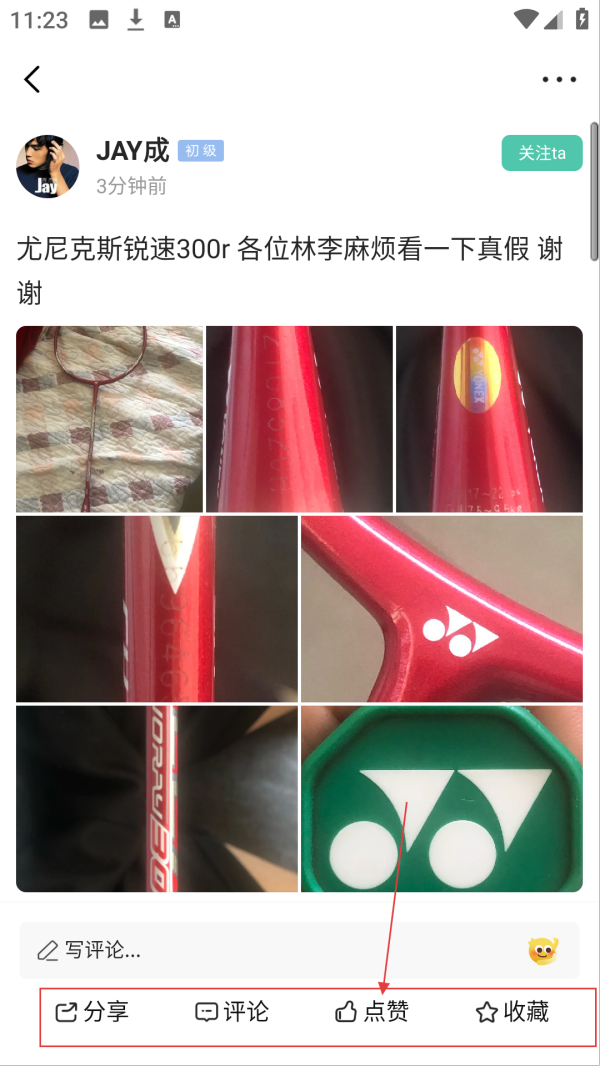View the photo with Yonex hologram sticker
The height and width of the screenshot is (1066, 600).
click(x=489, y=419)
